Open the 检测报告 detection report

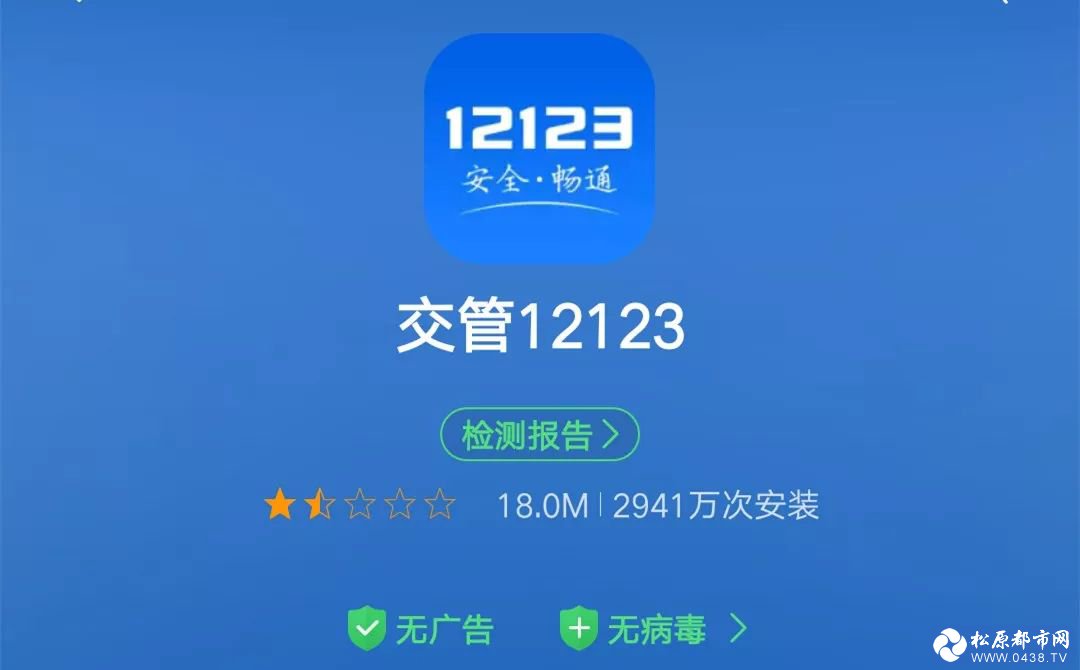click(x=539, y=435)
